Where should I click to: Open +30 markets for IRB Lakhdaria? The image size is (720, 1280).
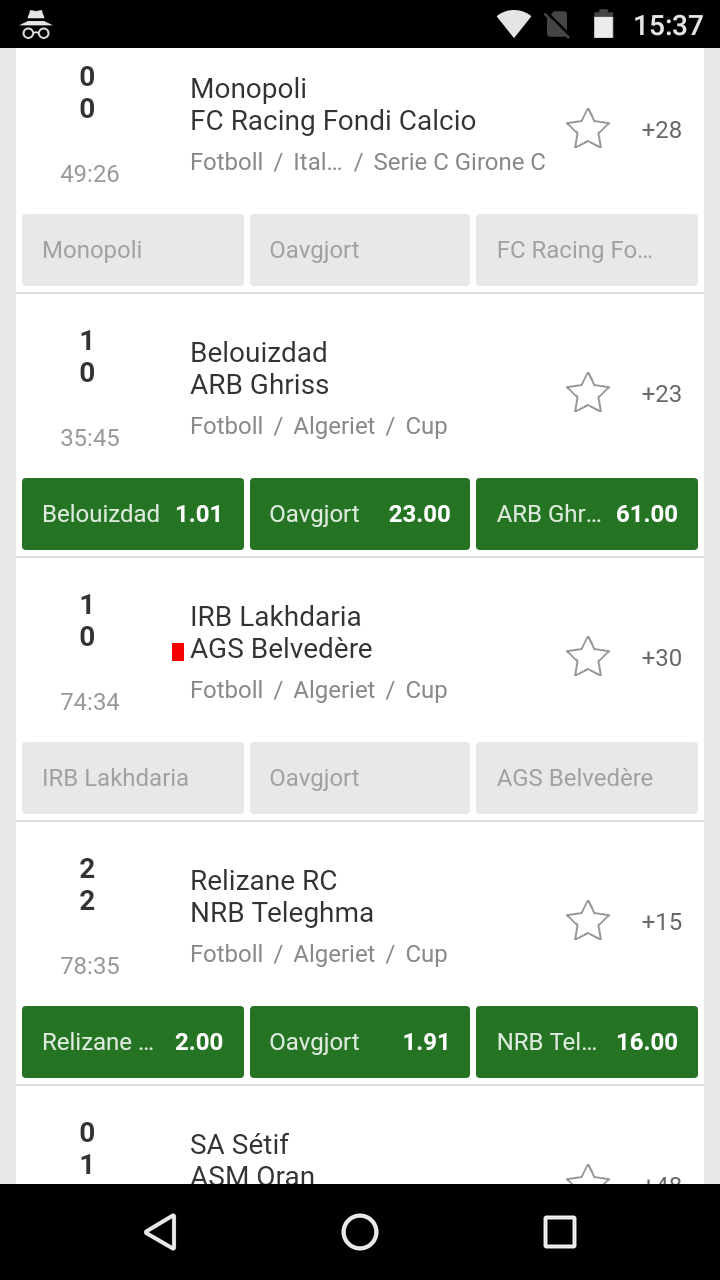pos(662,658)
